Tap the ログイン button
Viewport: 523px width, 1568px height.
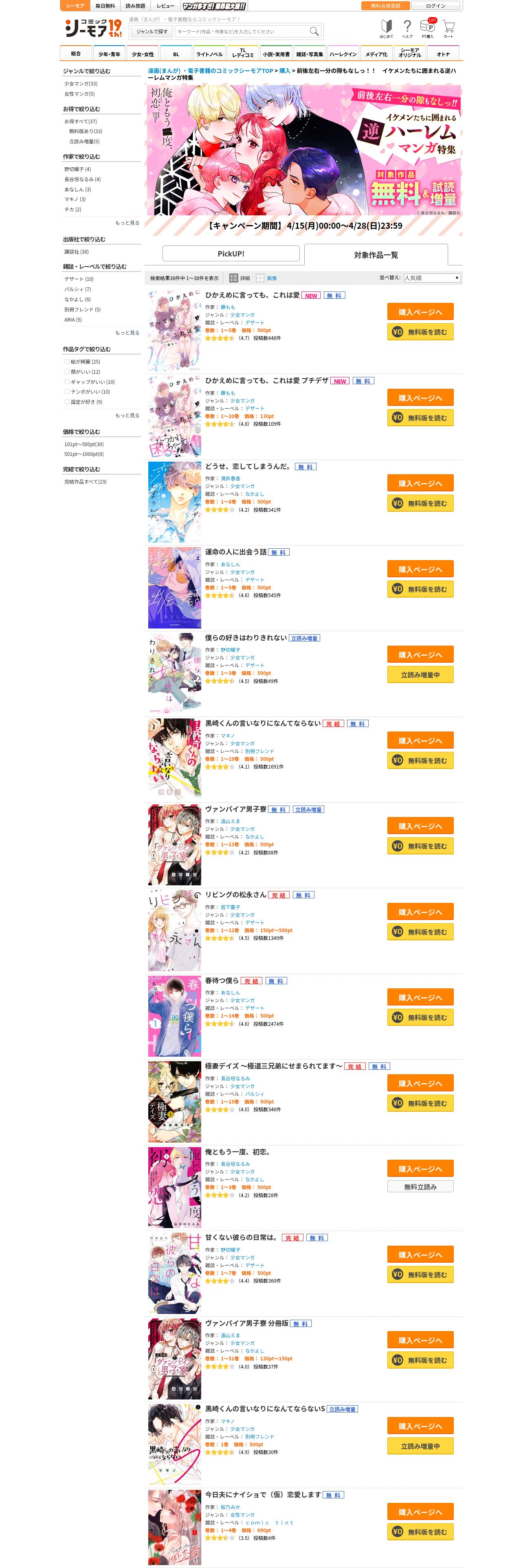tap(435, 5)
